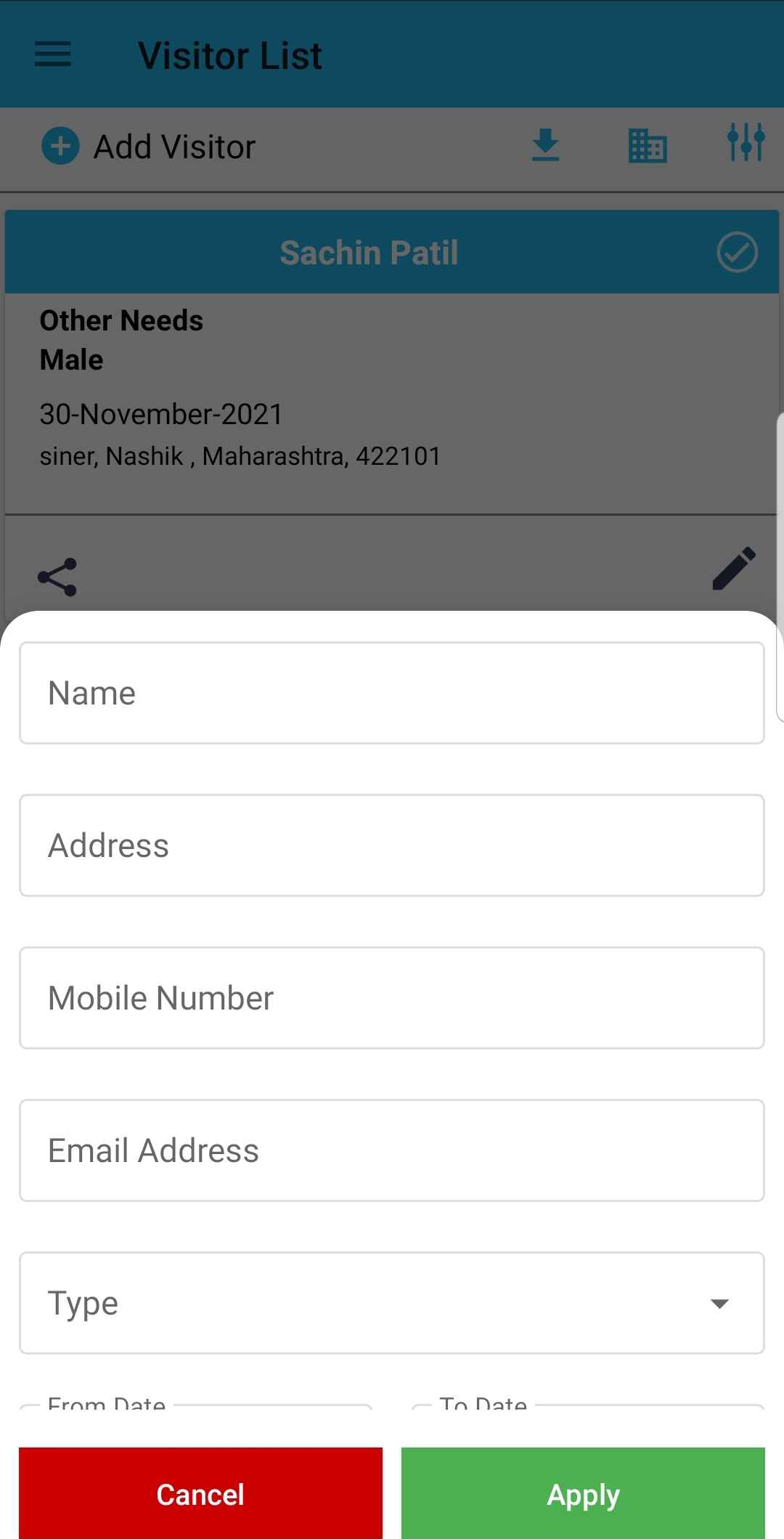Focus the Address field
Viewport: 784px width, 1539px height.
pyautogui.click(x=391, y=845)
